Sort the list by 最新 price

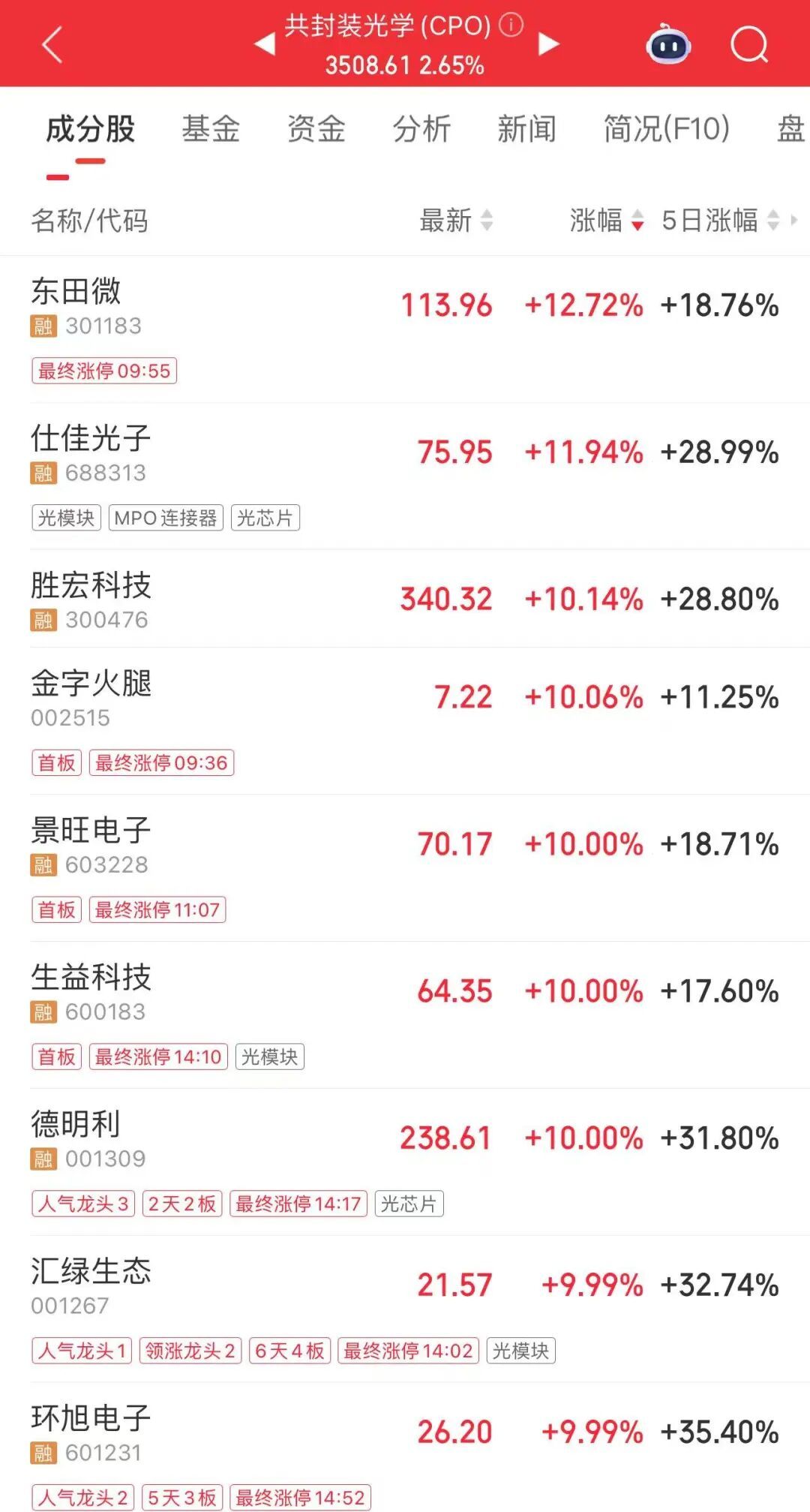pos(456,221)
